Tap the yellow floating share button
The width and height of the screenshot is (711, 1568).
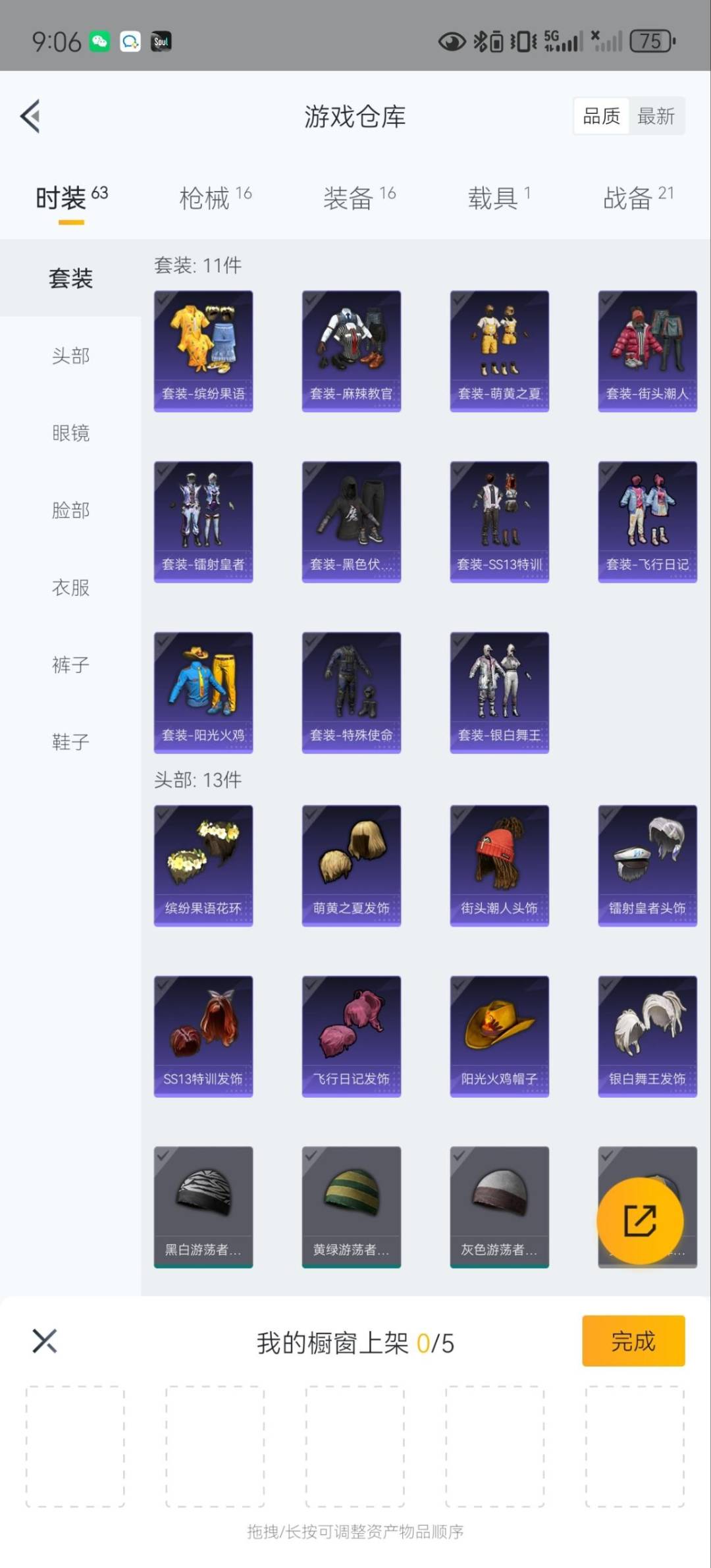click(x=640, y=1220)
